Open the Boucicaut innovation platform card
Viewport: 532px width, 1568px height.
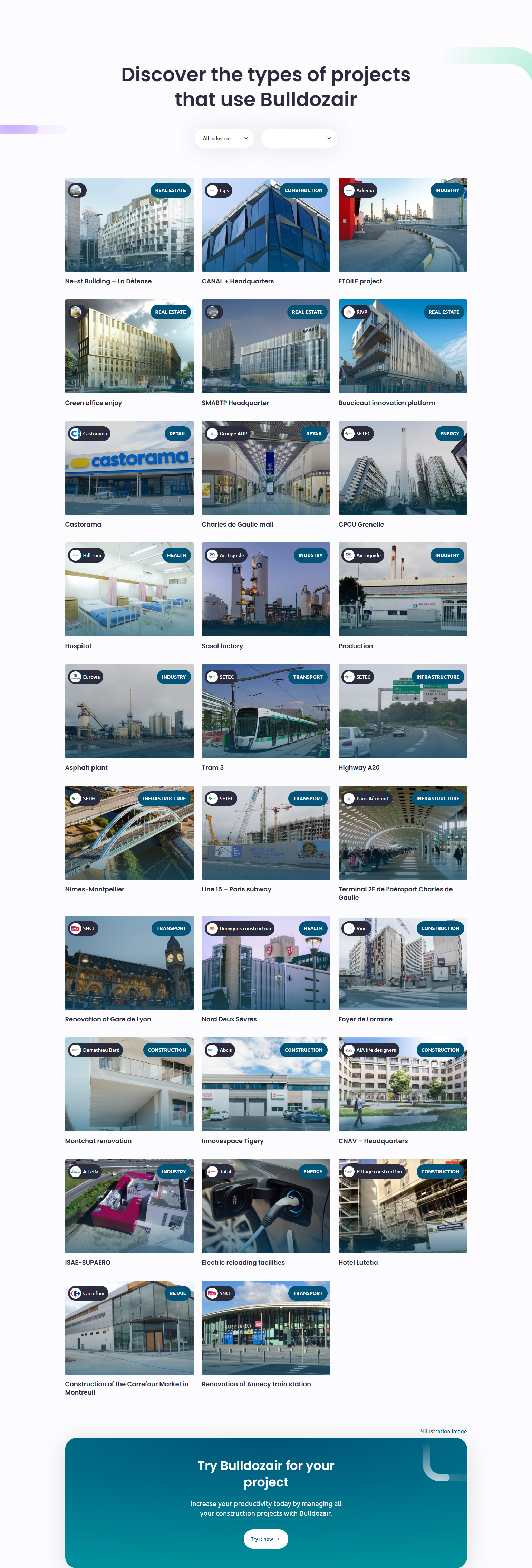pos(403,346)
